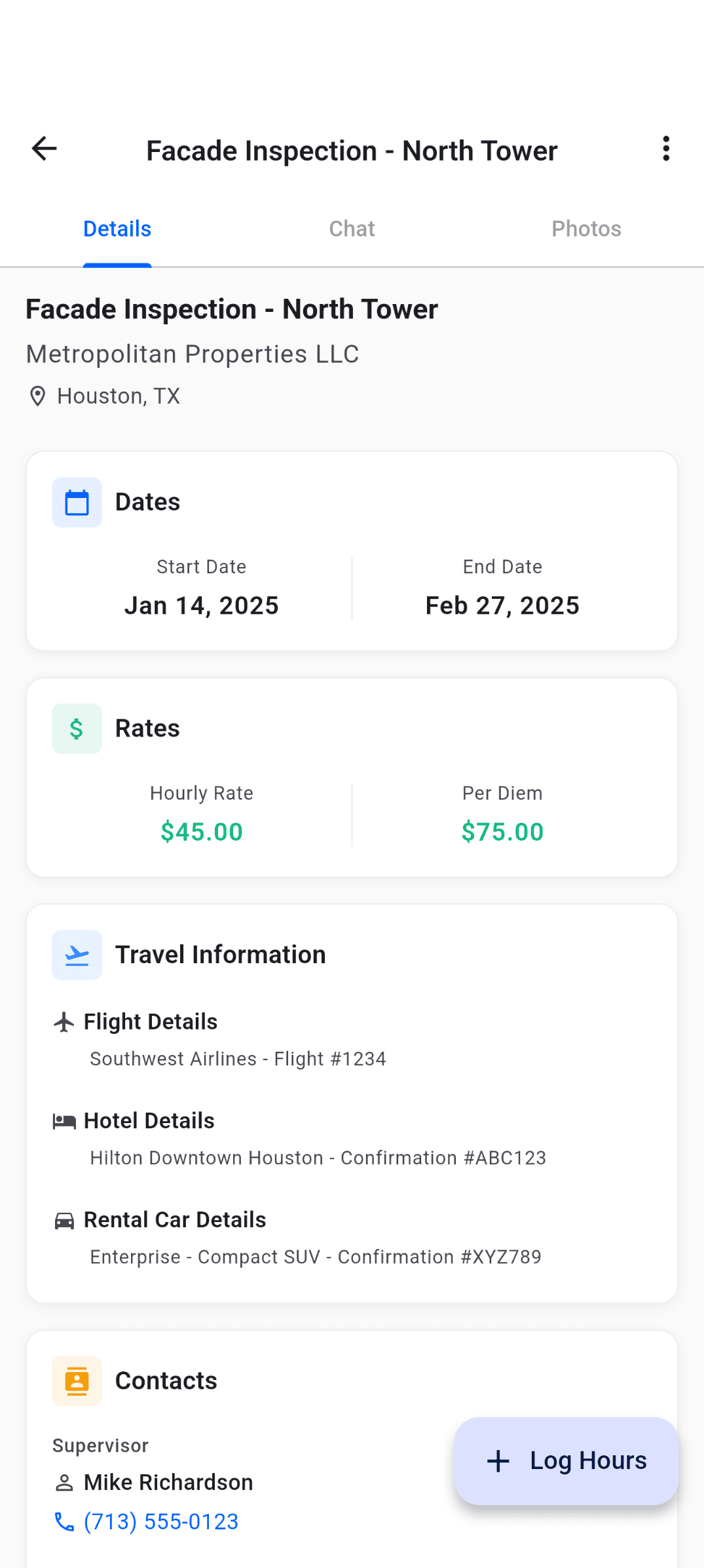Tap the hourly rate value $45.00
The height and width of the screenshot is (1568, 704).
(201, 832)
